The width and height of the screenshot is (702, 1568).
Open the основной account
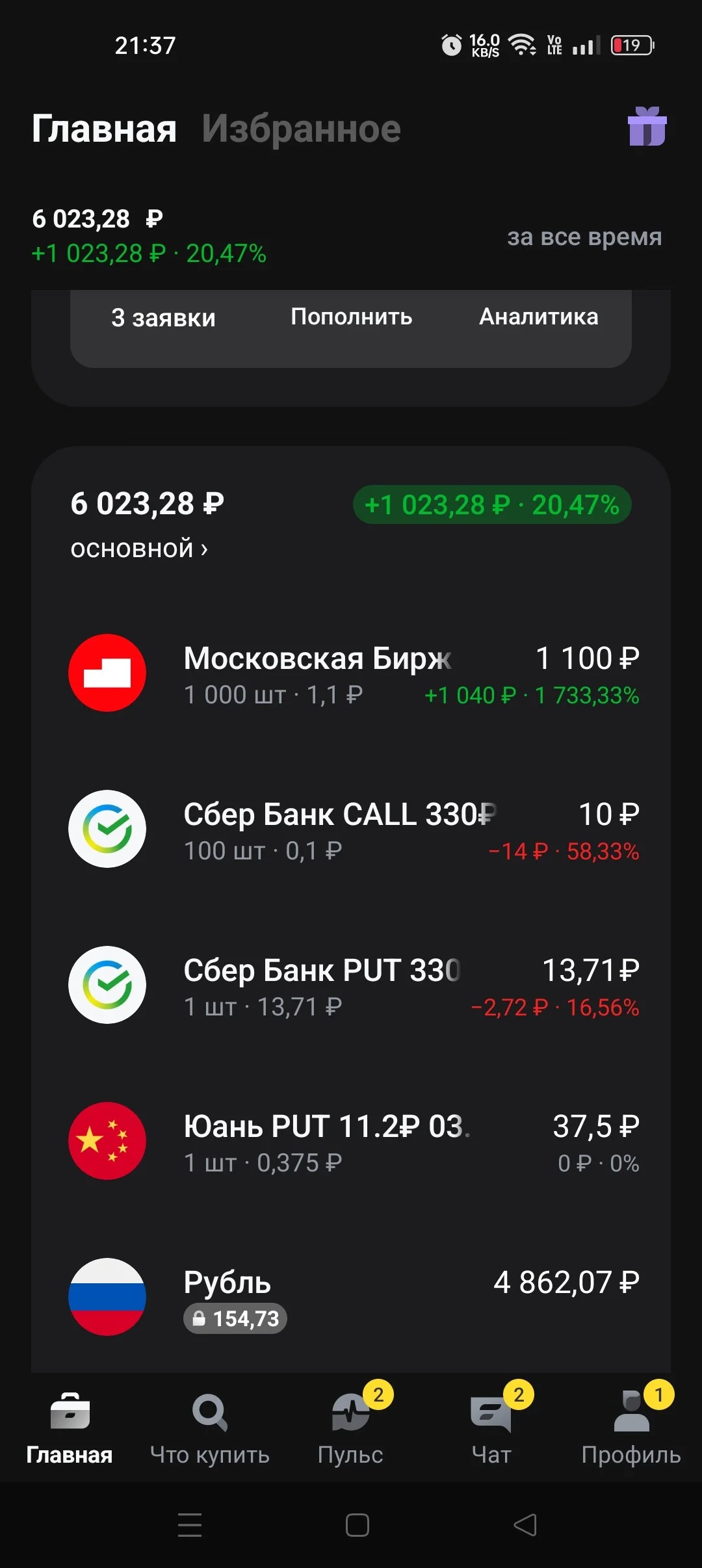click(x=139, y=549)
